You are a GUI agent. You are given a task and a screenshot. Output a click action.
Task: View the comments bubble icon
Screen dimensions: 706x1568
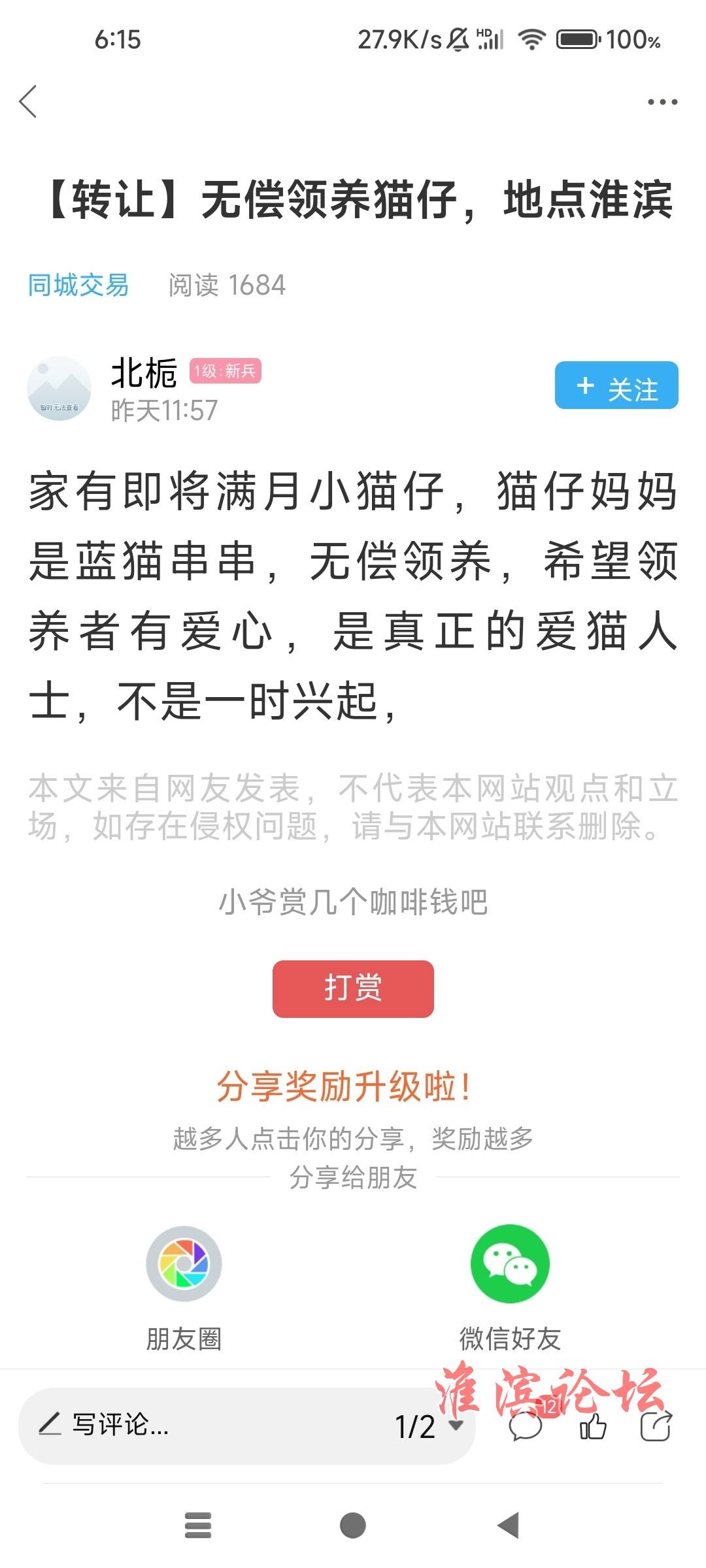click(526, 1426)
